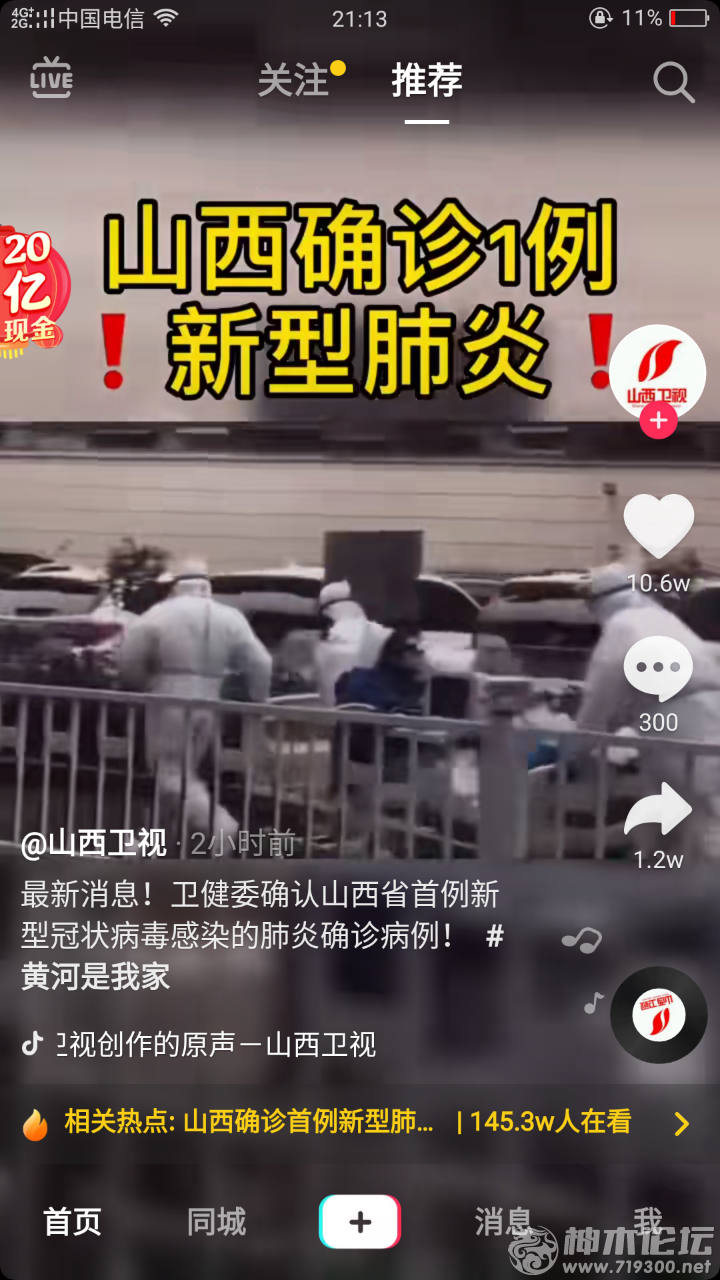Open the 消息 tab
The width and height of the screenshot is (720, 1280).
(503, 1222)
